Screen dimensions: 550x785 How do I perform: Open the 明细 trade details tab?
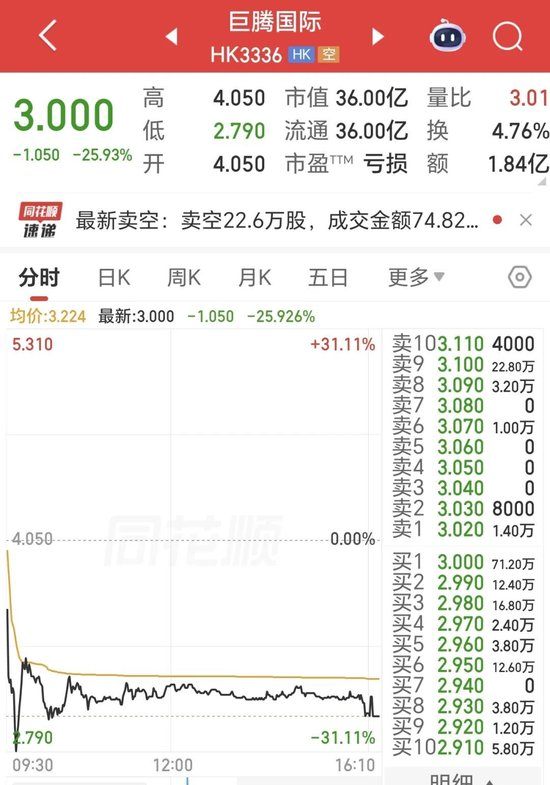point(461,779)
